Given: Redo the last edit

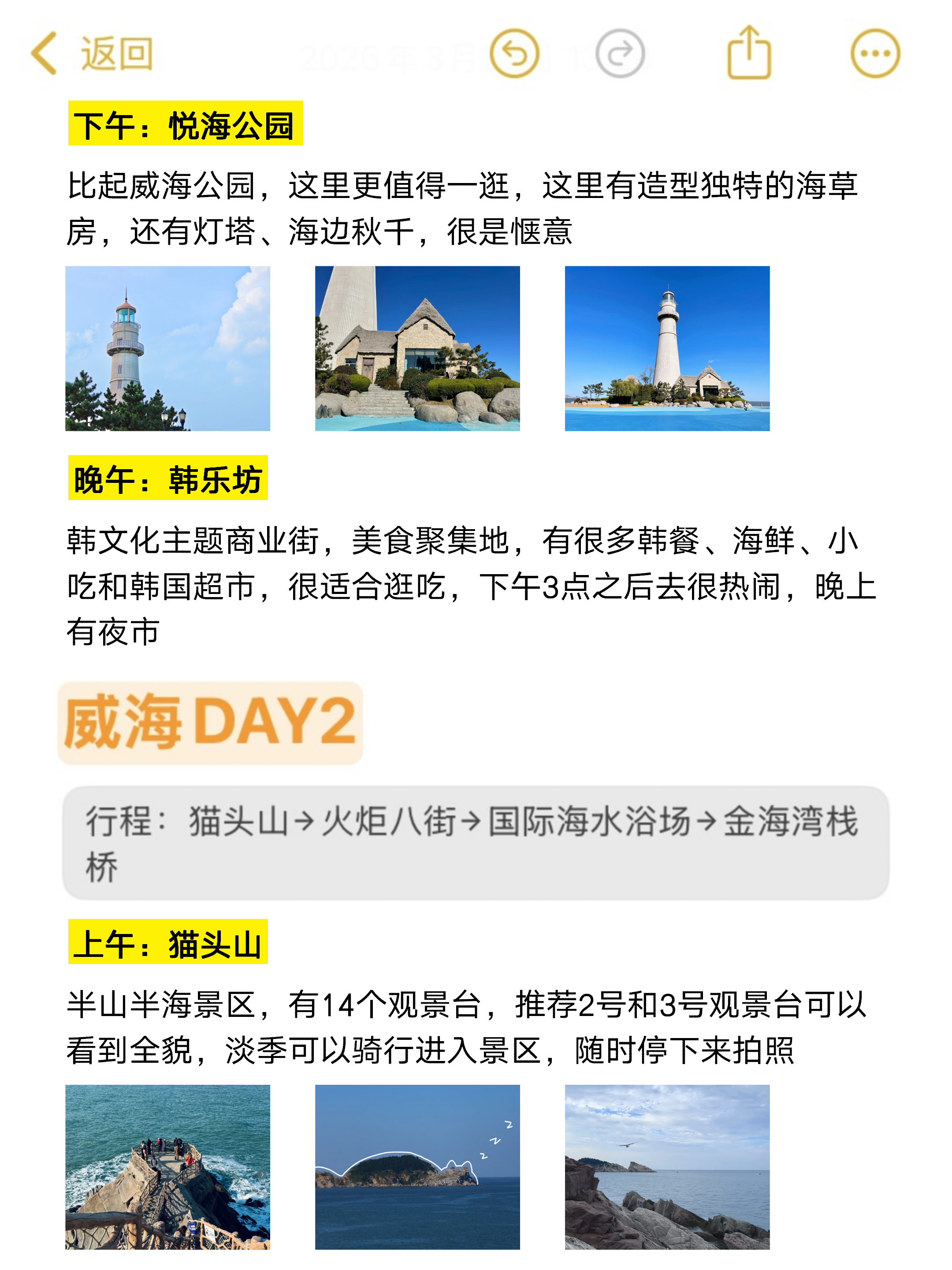Looking at the screenshot, I should point(620,54).
